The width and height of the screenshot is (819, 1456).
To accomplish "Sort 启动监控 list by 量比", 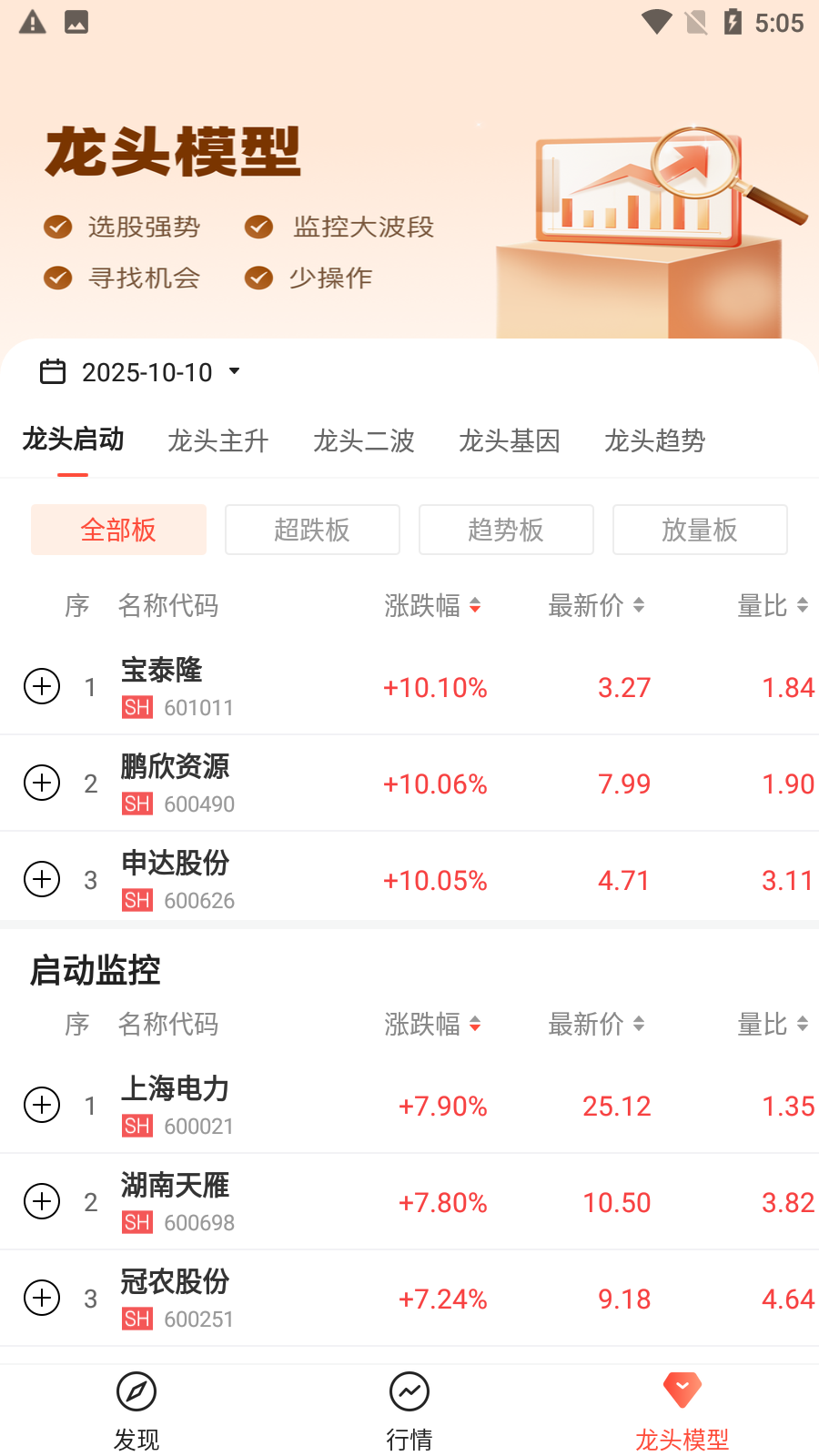I will tap(773, 1024).
